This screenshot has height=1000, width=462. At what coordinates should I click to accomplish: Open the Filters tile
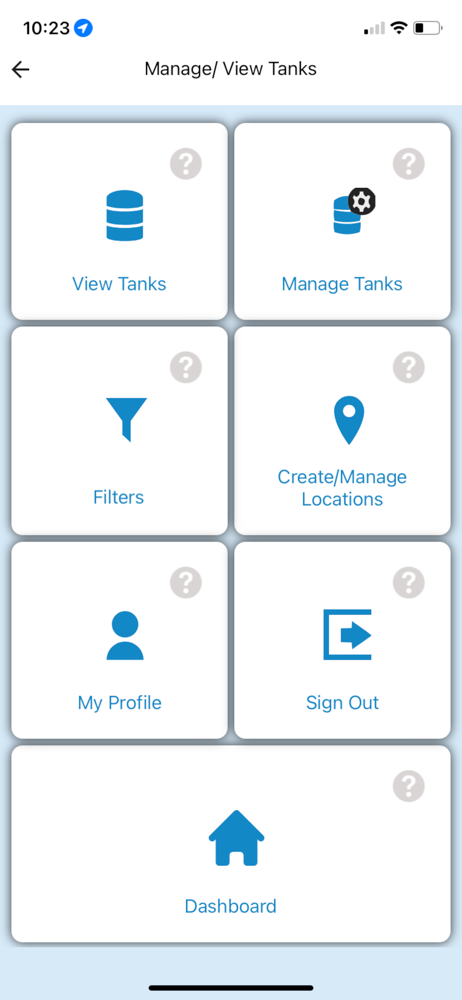[119, 430]
